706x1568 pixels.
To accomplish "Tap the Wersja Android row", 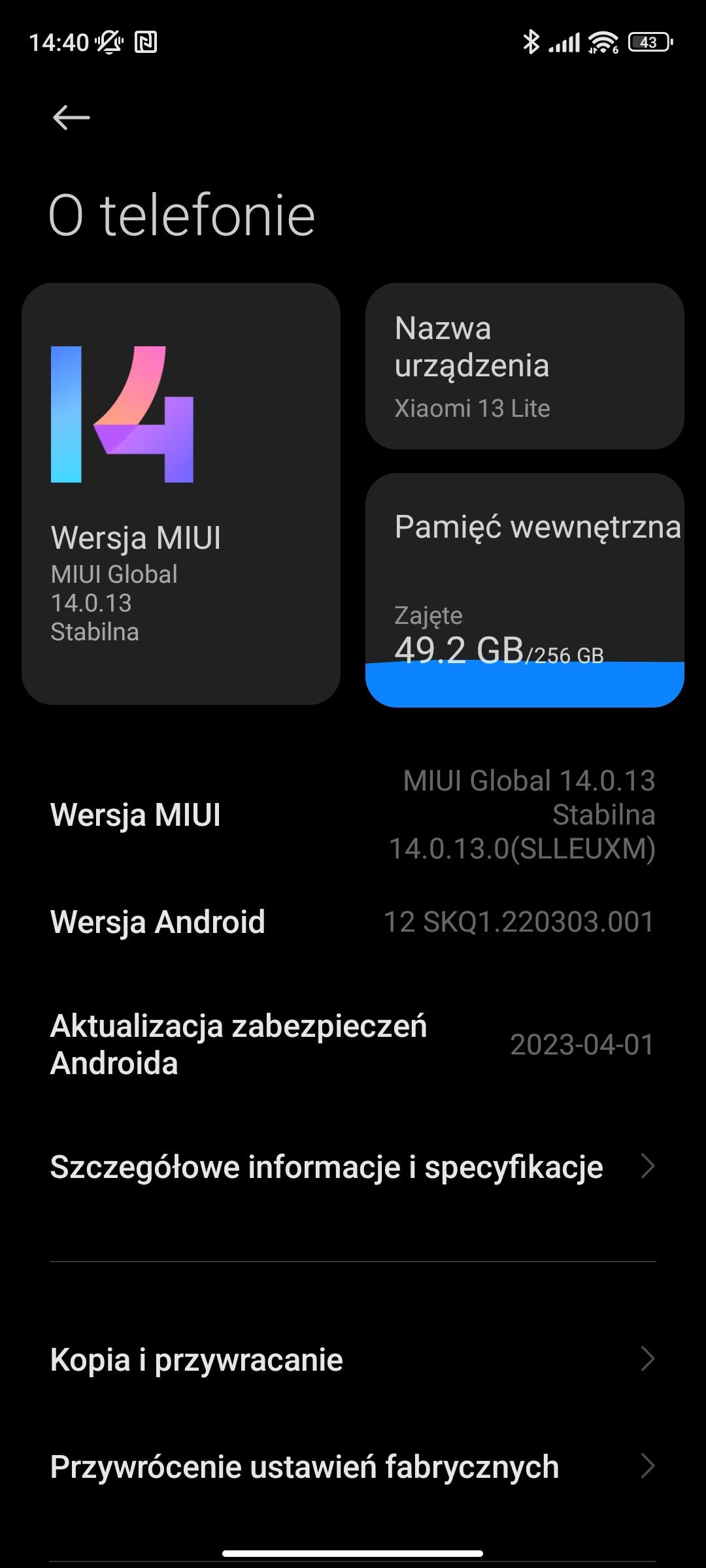I will click(x=353, y=922).
